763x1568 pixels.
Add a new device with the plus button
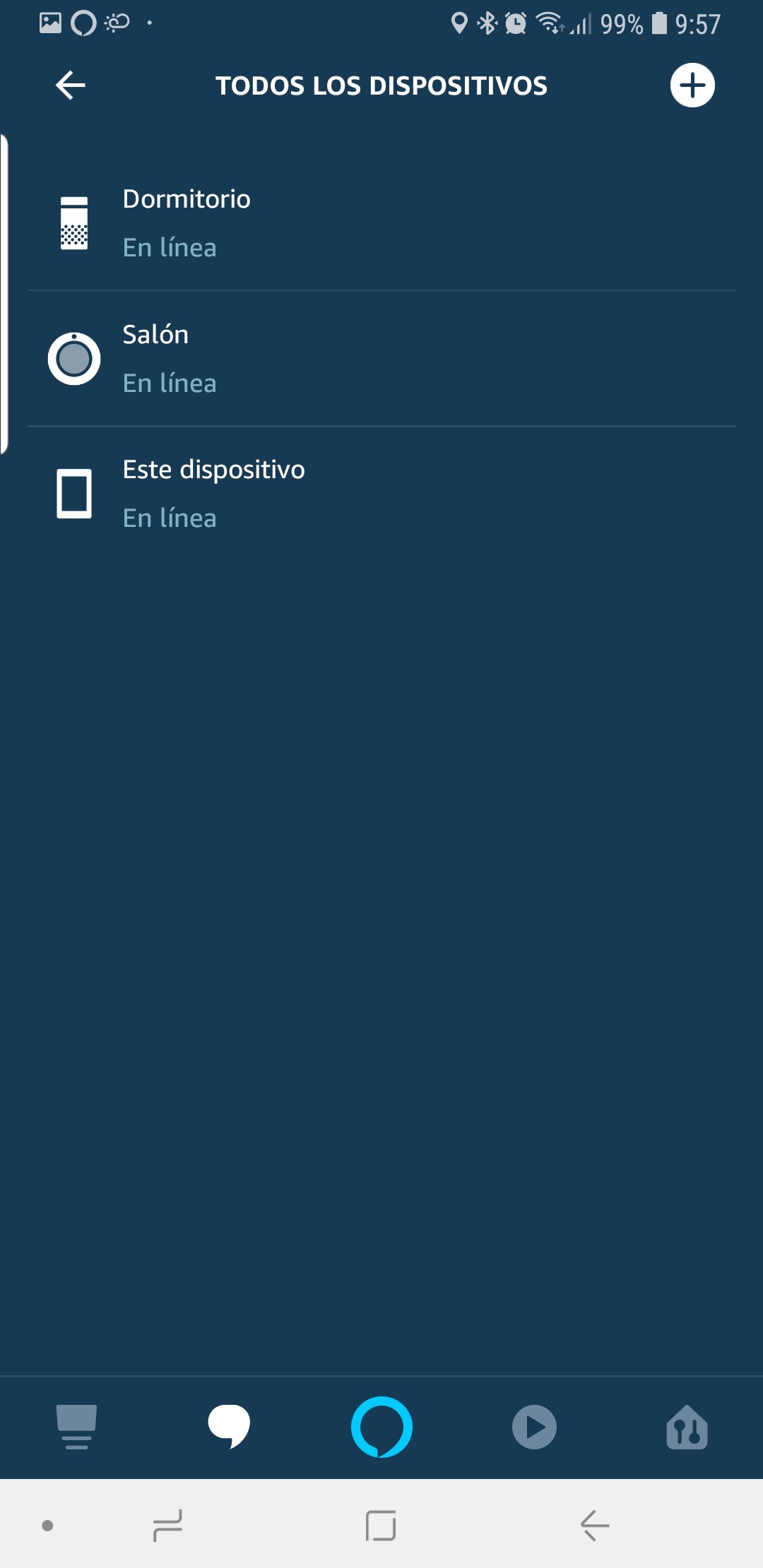coord(692,85)
